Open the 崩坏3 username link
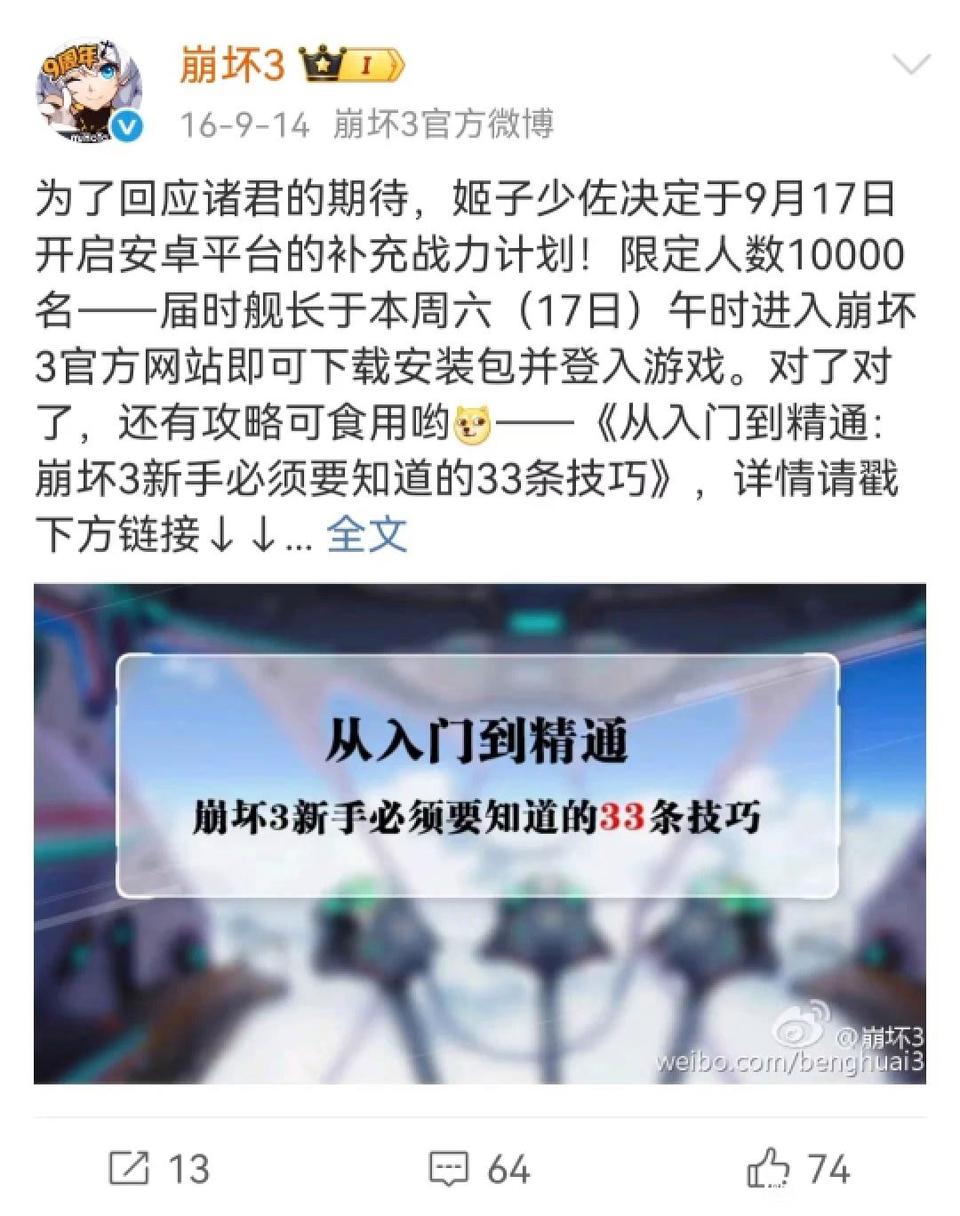Viewport: 960px width, 1216px height. click(232, 66)
